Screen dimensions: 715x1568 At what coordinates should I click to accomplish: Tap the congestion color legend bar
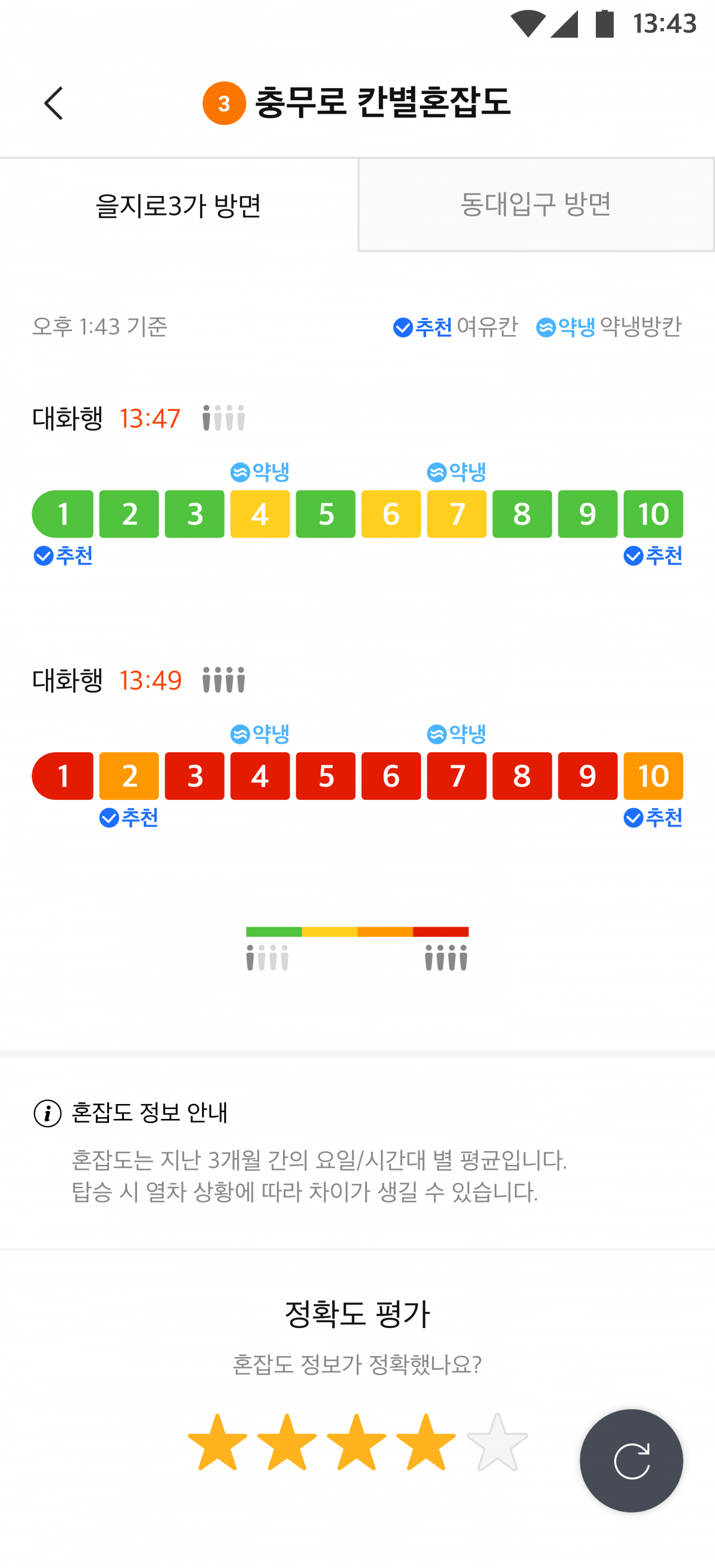357,930
